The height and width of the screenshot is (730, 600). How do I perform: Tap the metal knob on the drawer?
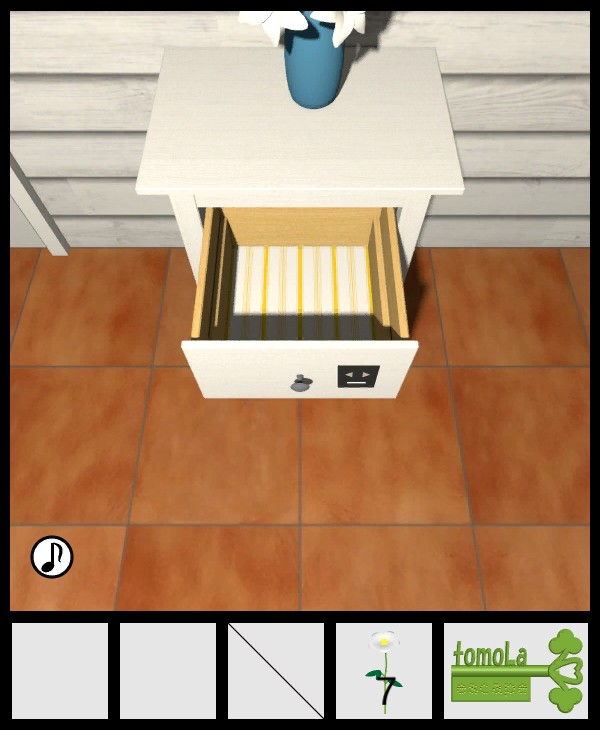pyautogui.click(x=300, y=381)
